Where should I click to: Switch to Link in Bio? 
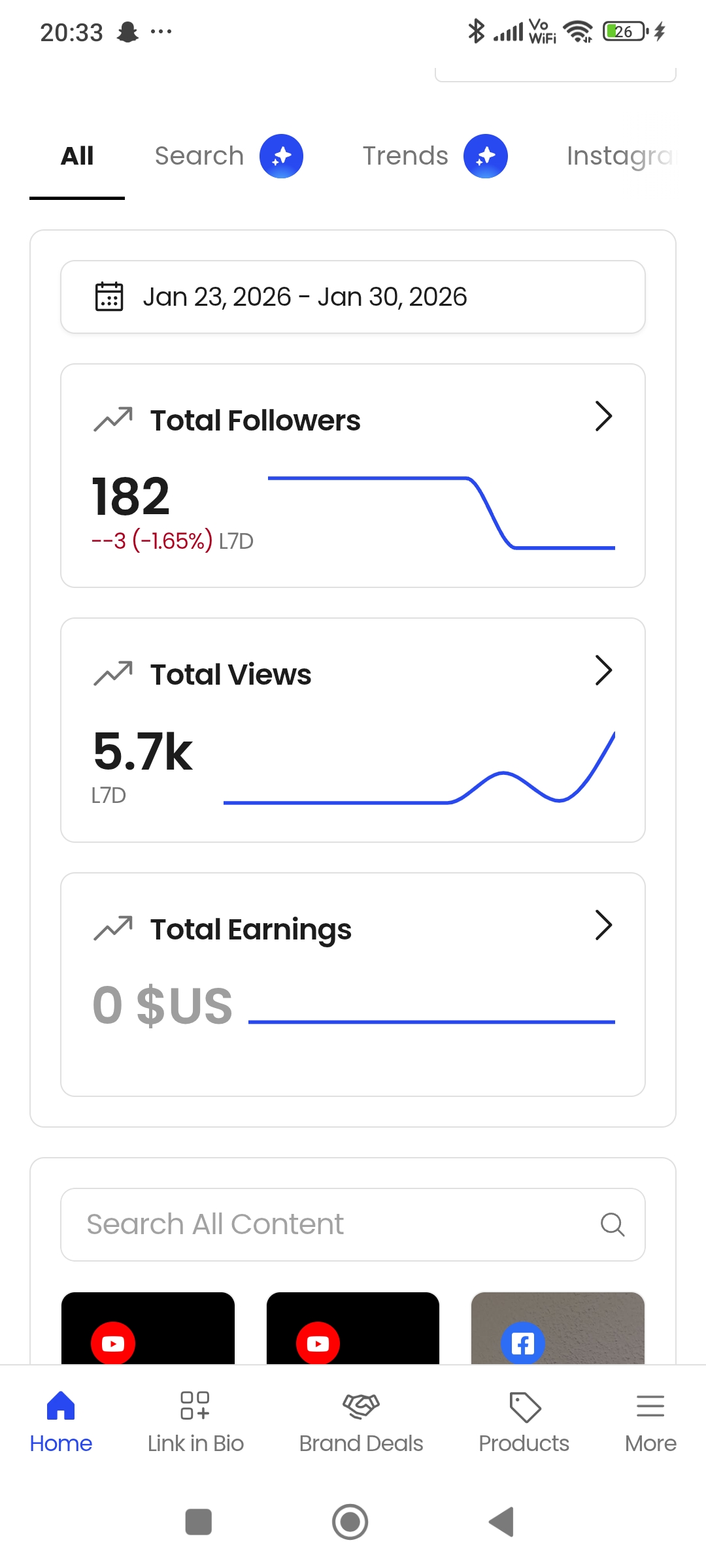pos(195,1422)
